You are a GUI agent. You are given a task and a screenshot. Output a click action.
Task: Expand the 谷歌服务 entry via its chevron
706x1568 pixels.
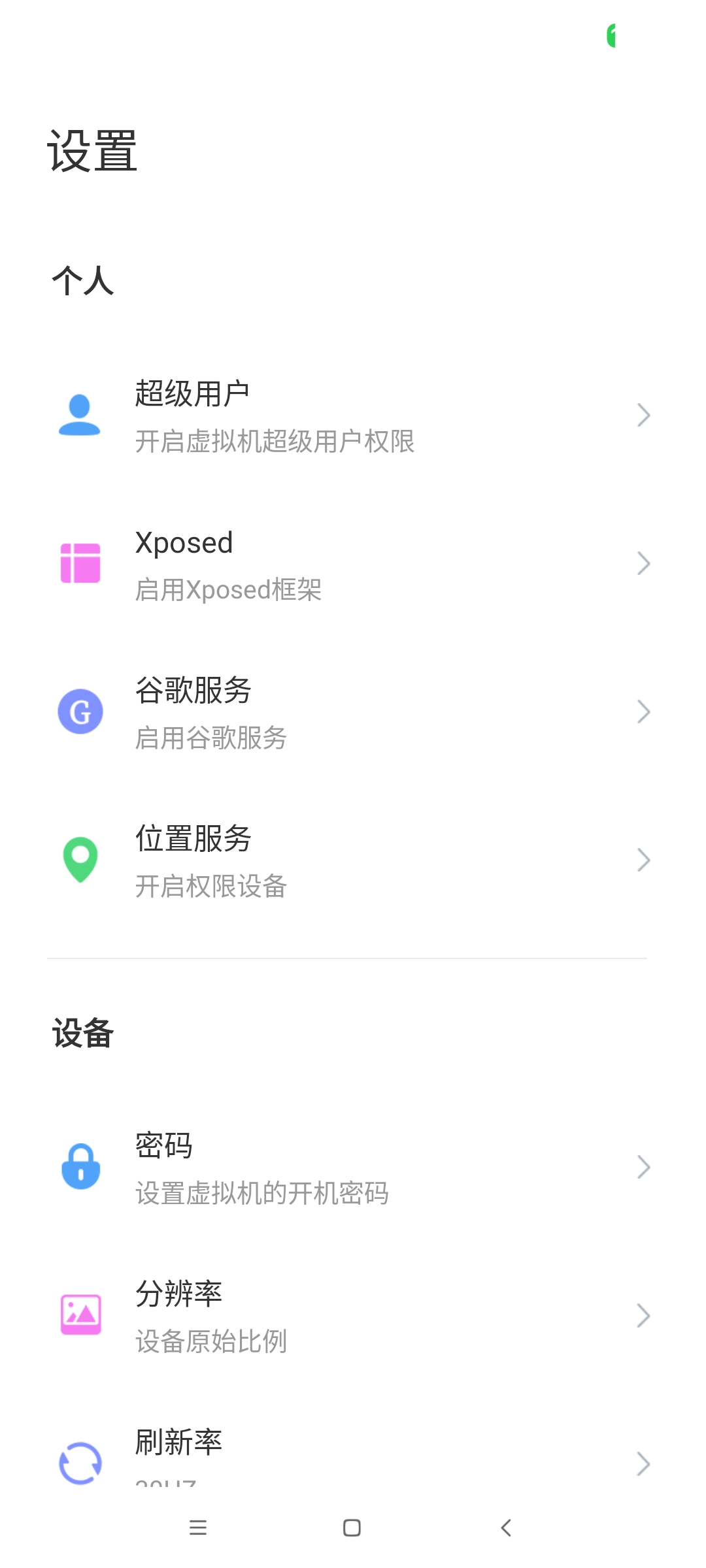tap(644, 711)
